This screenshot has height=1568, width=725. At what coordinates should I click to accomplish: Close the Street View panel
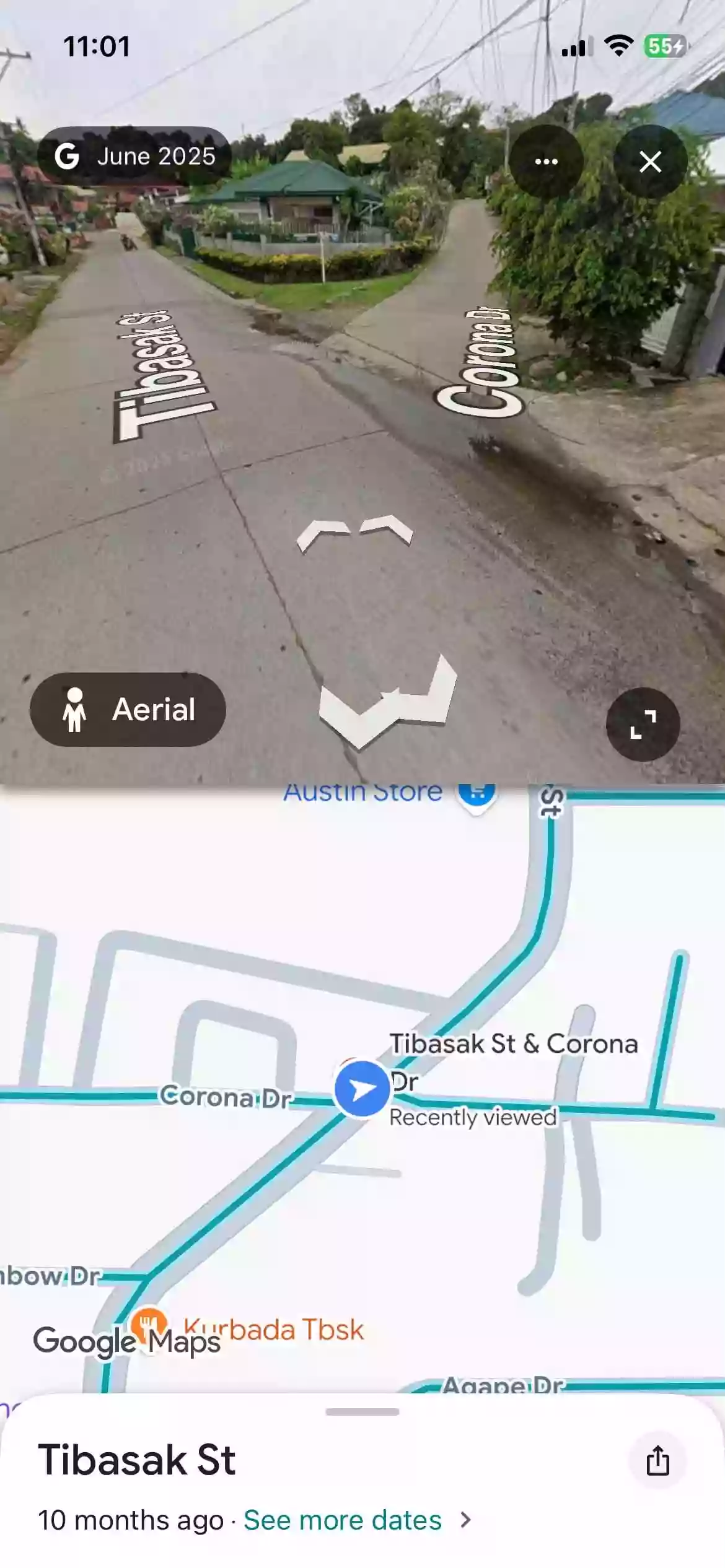650,162
